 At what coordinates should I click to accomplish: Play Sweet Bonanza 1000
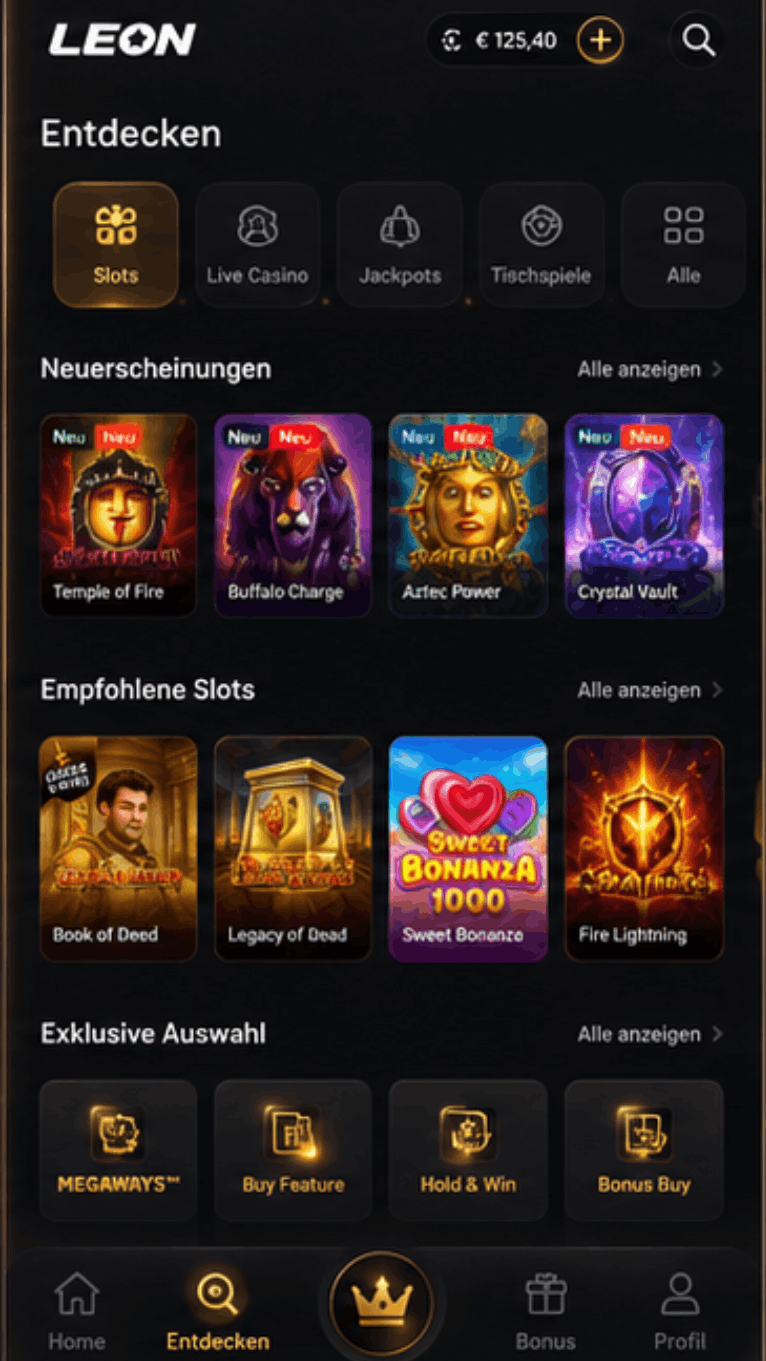tap(468, 849)
